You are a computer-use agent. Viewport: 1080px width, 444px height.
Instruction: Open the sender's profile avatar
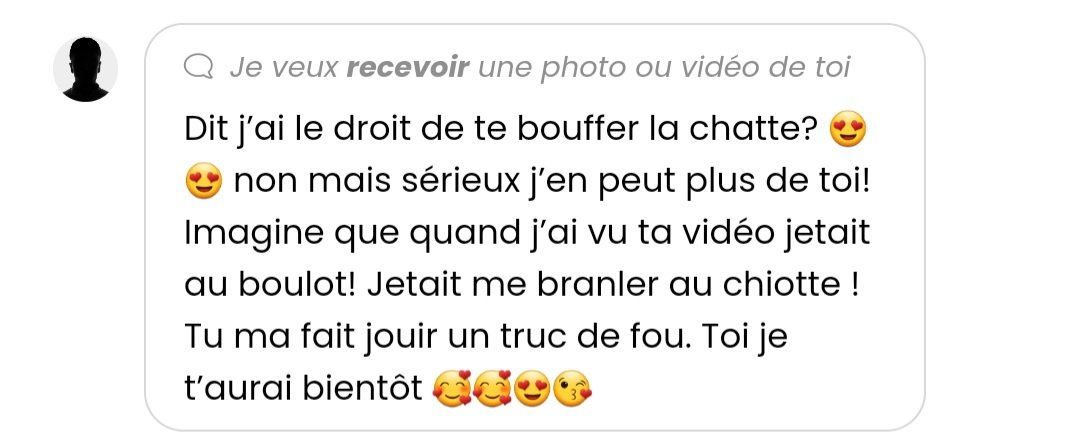[x=85, y=69]
